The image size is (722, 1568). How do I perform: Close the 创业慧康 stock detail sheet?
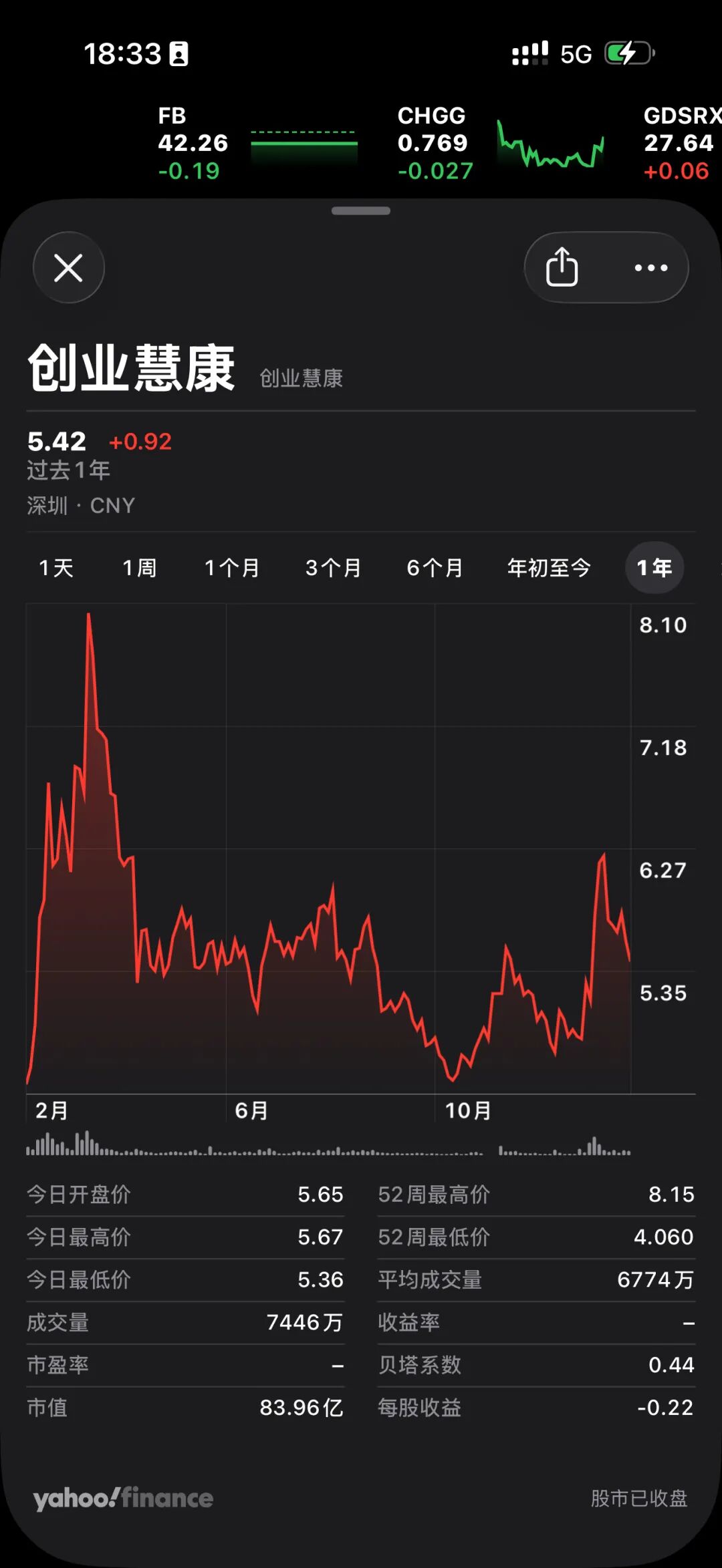point(68,268)
